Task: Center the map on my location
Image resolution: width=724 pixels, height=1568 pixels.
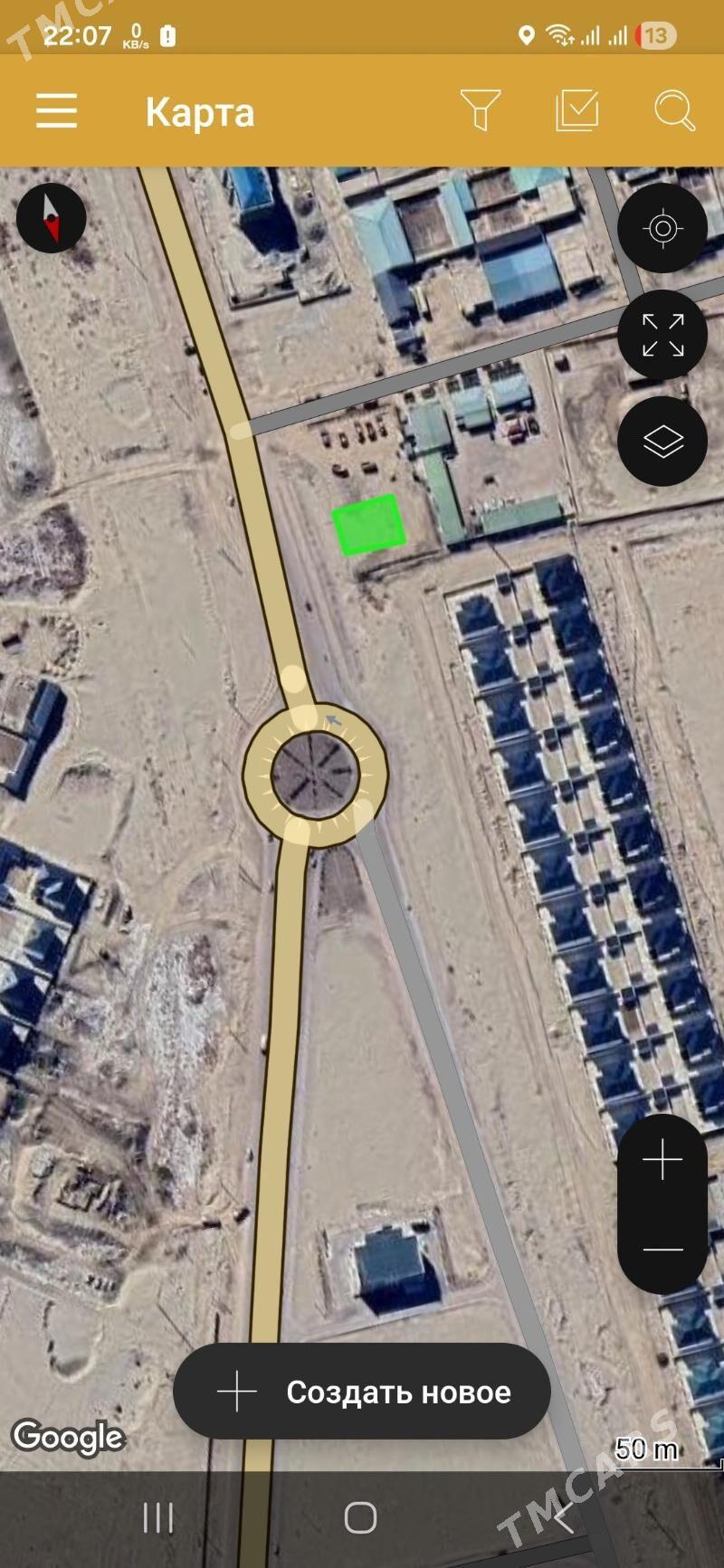Action: click(x=662, y=229)
